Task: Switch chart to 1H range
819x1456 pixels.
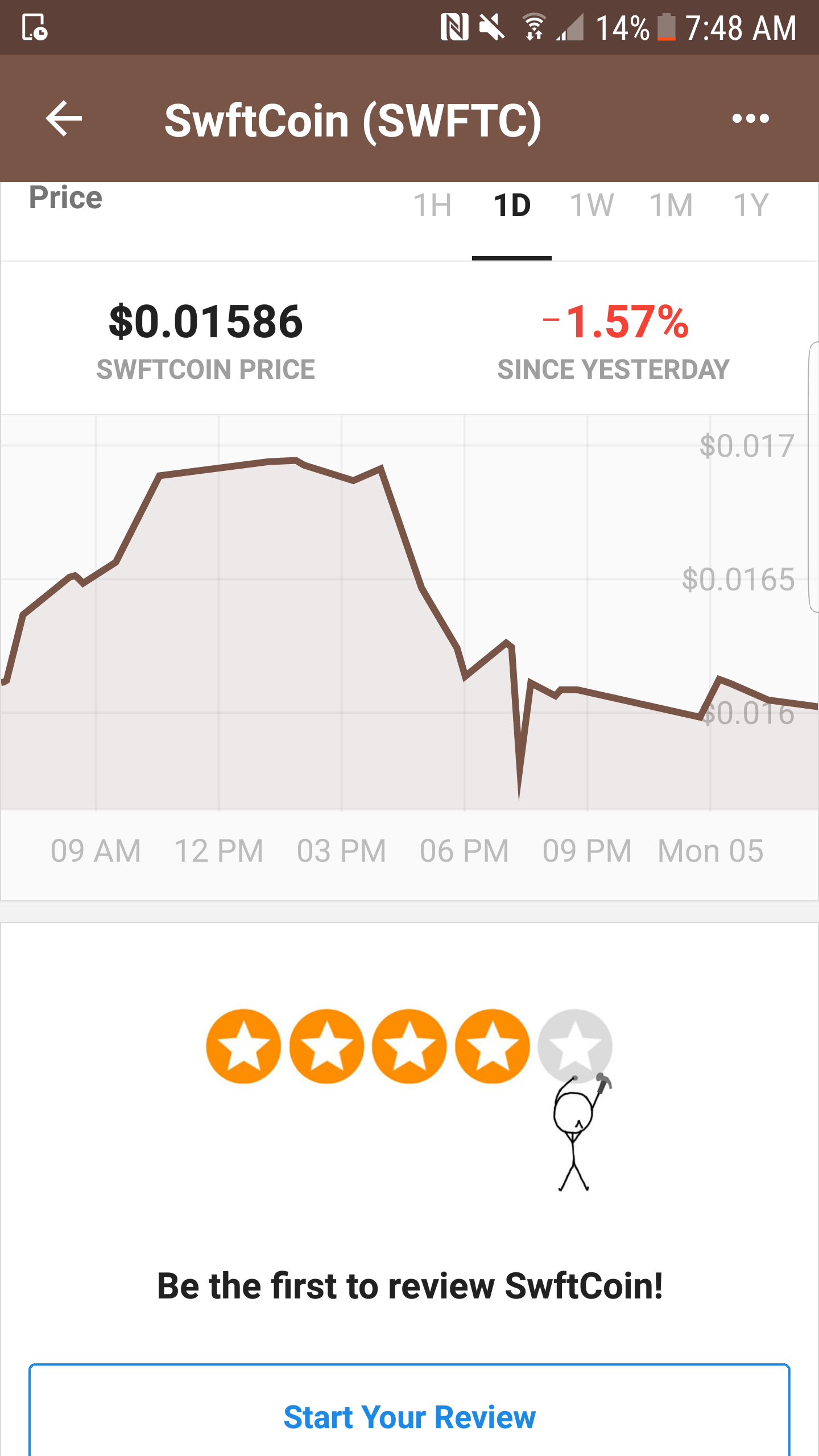Action: pyautogui.click(x=432, y=205)
